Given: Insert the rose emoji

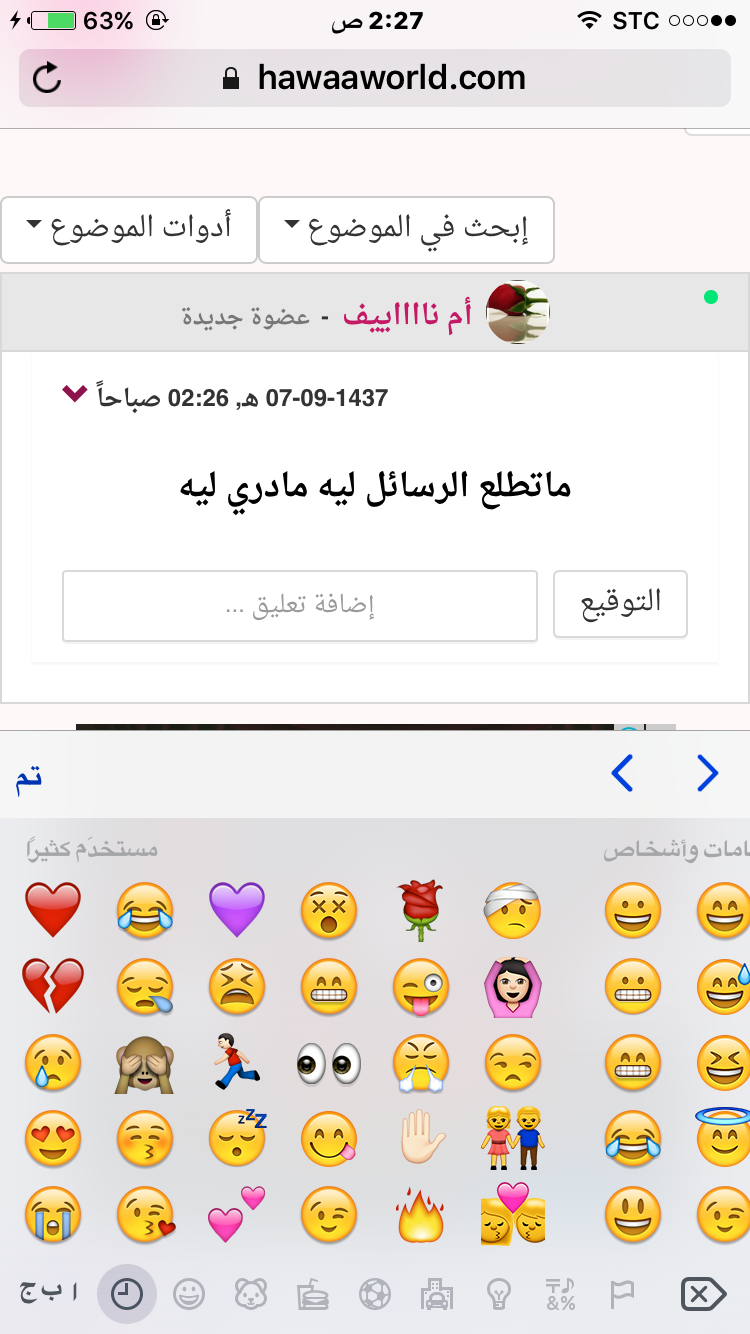Looking at the screenshot, I should pos(420,910).
